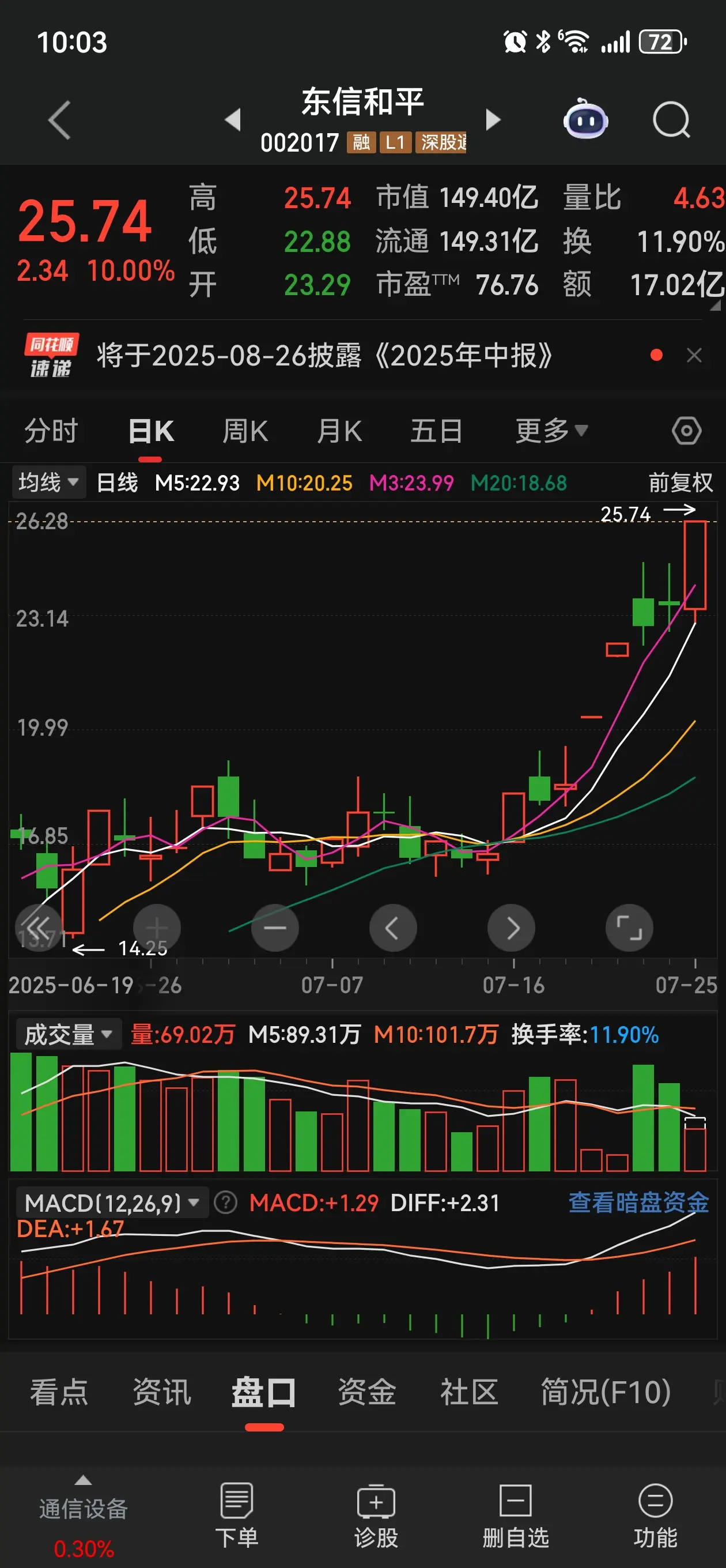
Task: Change the 前复权 adjustment setting
Action: pyautogui.click(x=680, y=483)
